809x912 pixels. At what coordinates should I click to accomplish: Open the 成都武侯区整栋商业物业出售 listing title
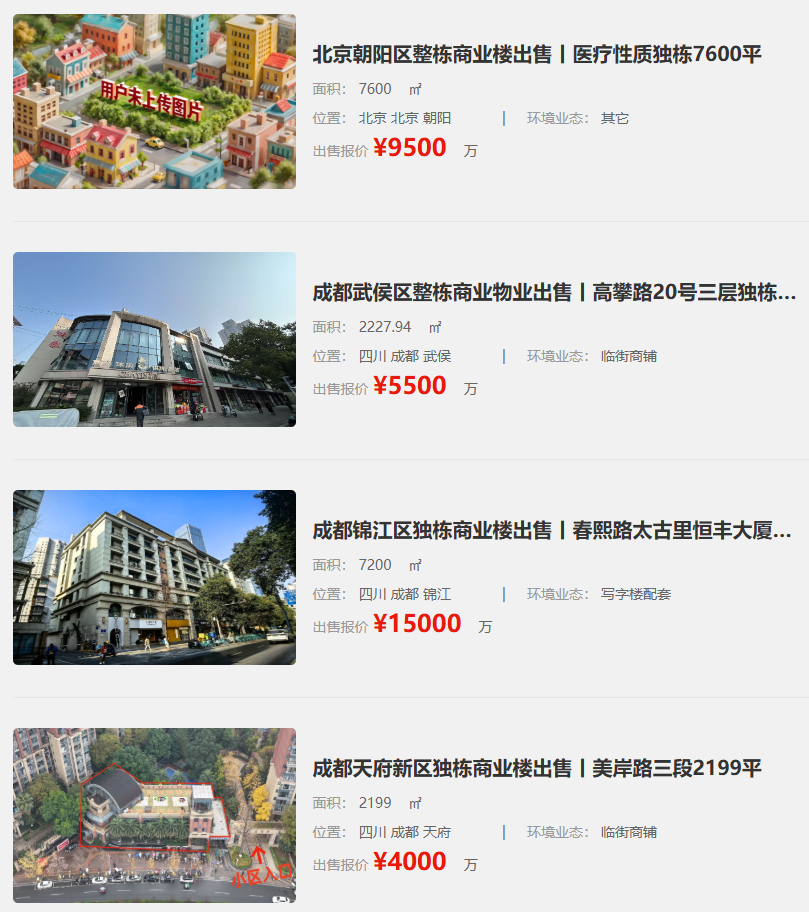[x=554, y=292]
